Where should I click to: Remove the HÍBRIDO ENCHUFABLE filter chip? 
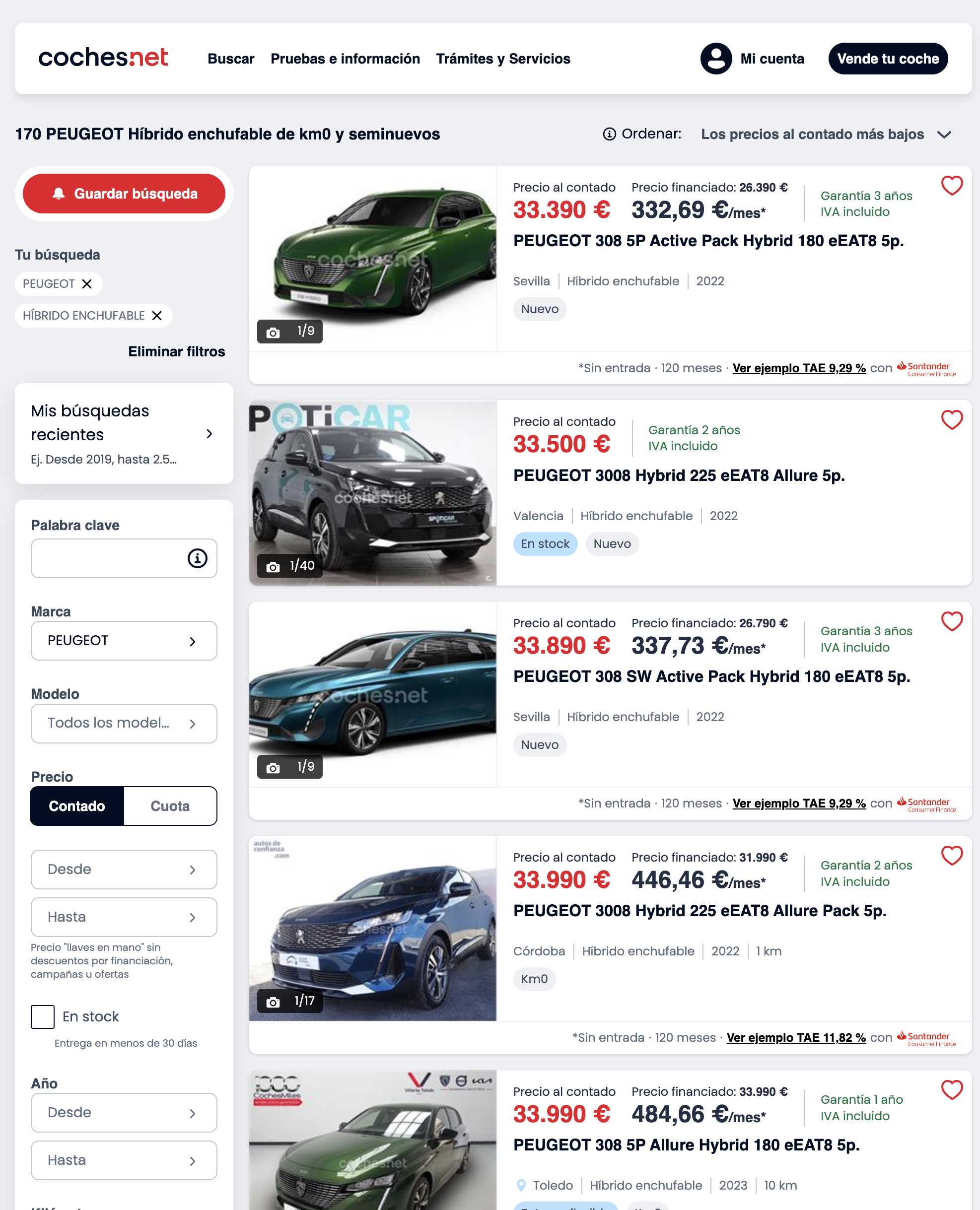click(x=157, y=316)
